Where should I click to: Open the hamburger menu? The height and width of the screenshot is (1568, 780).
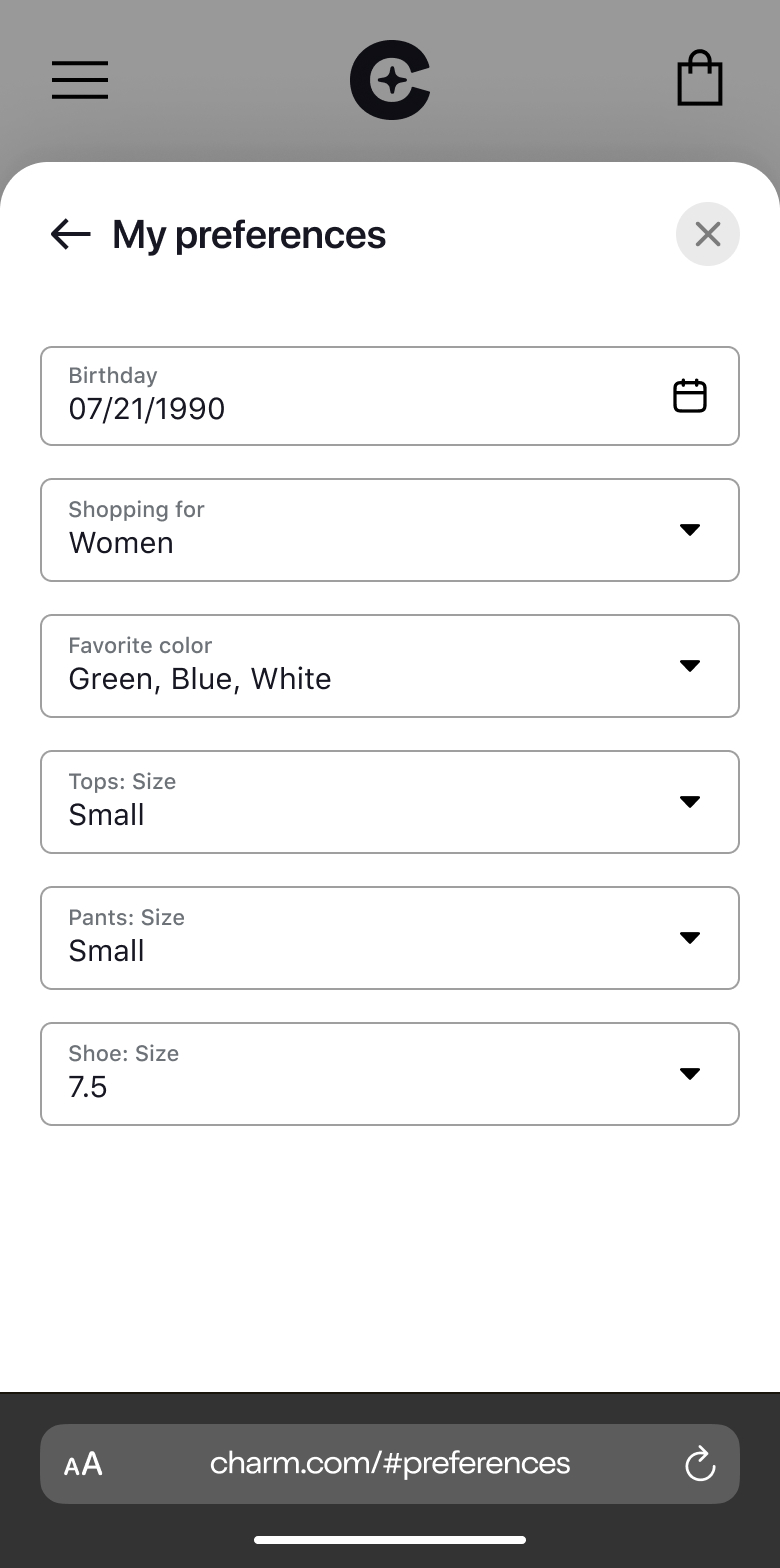[80, 80]
